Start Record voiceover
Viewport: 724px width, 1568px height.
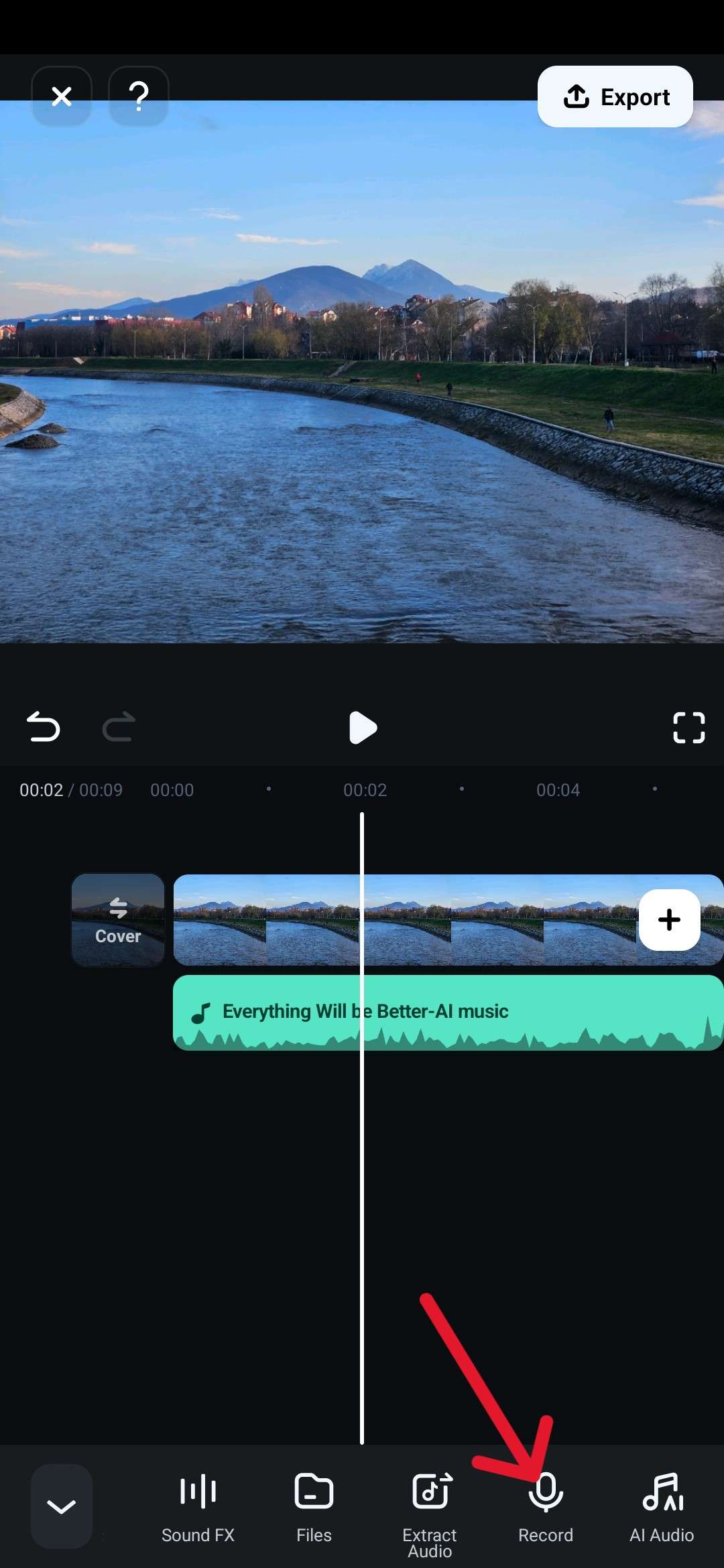(546, 1505)
